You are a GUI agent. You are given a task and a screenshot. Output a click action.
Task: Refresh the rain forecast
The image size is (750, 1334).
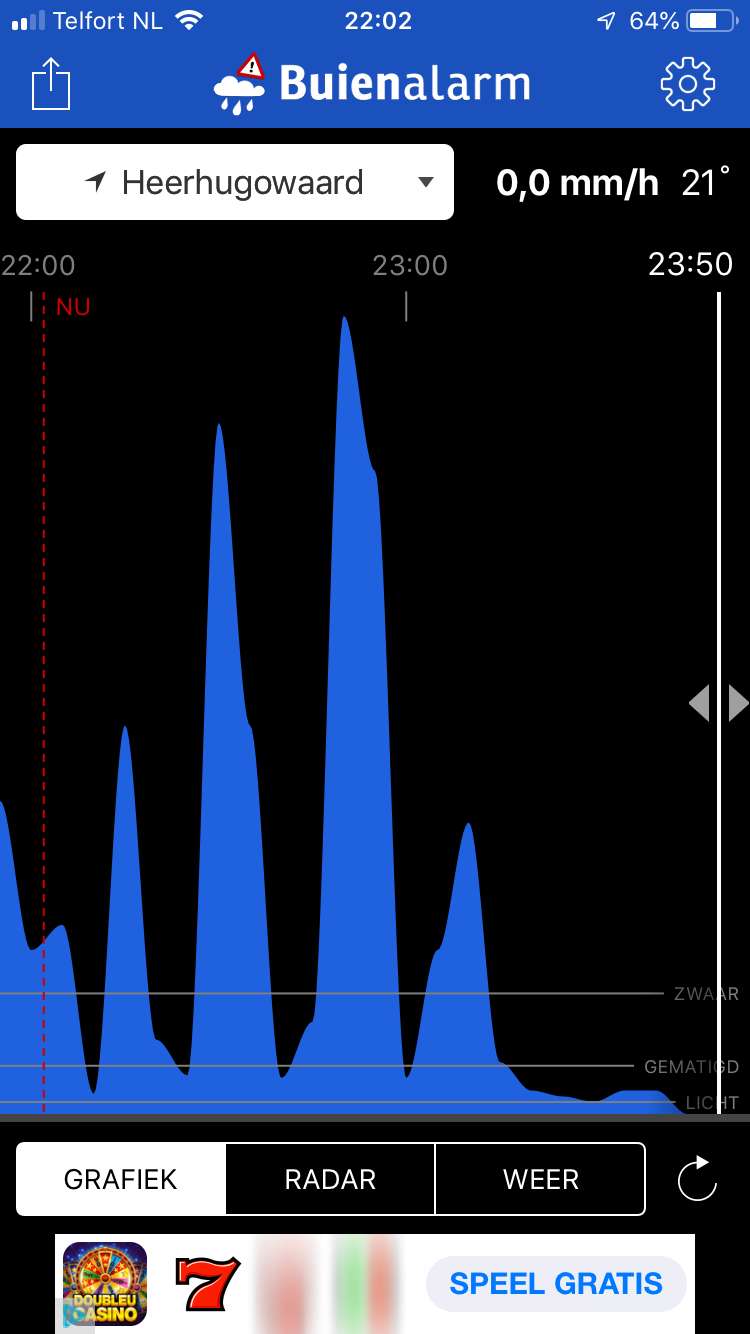point(697,1178)
